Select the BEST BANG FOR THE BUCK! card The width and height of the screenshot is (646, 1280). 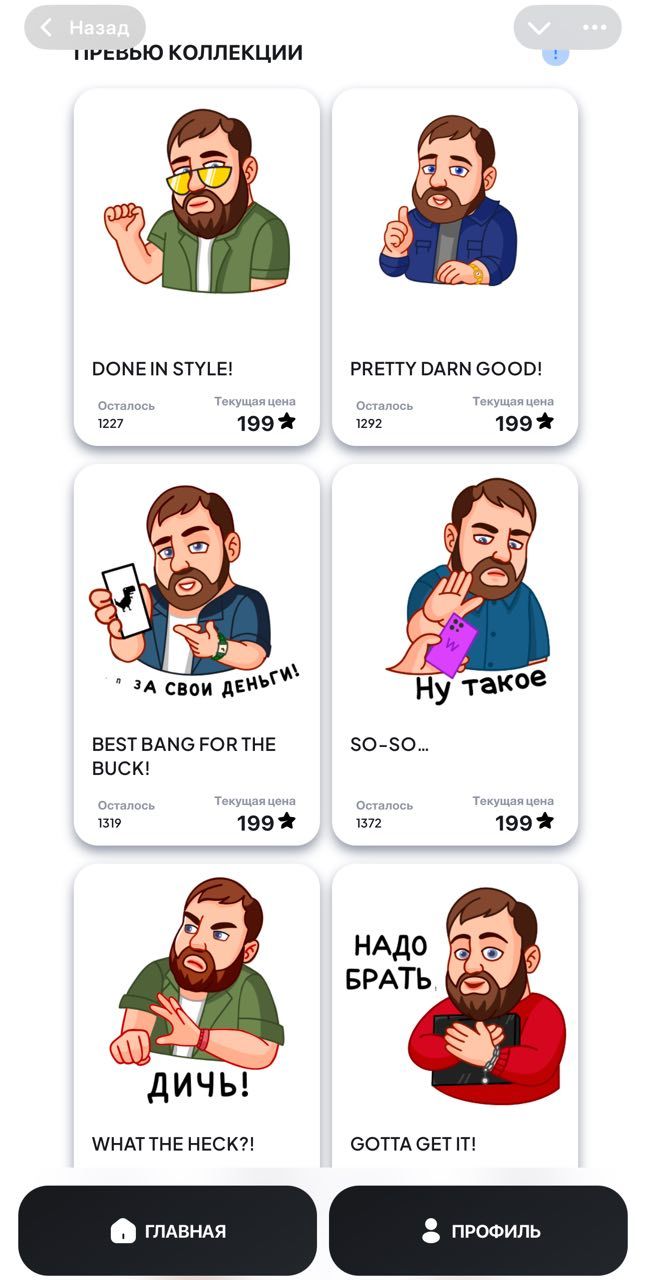(197, 654)
